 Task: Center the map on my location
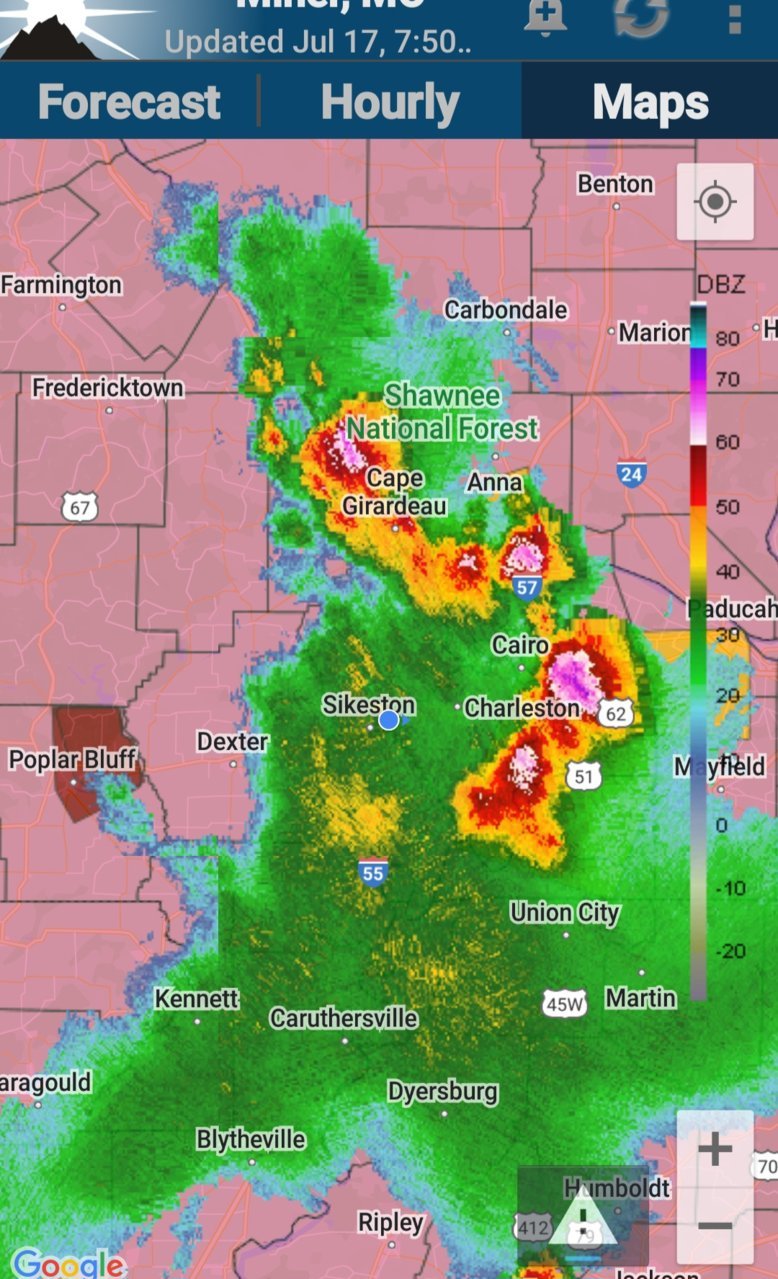tap(715, 202)
